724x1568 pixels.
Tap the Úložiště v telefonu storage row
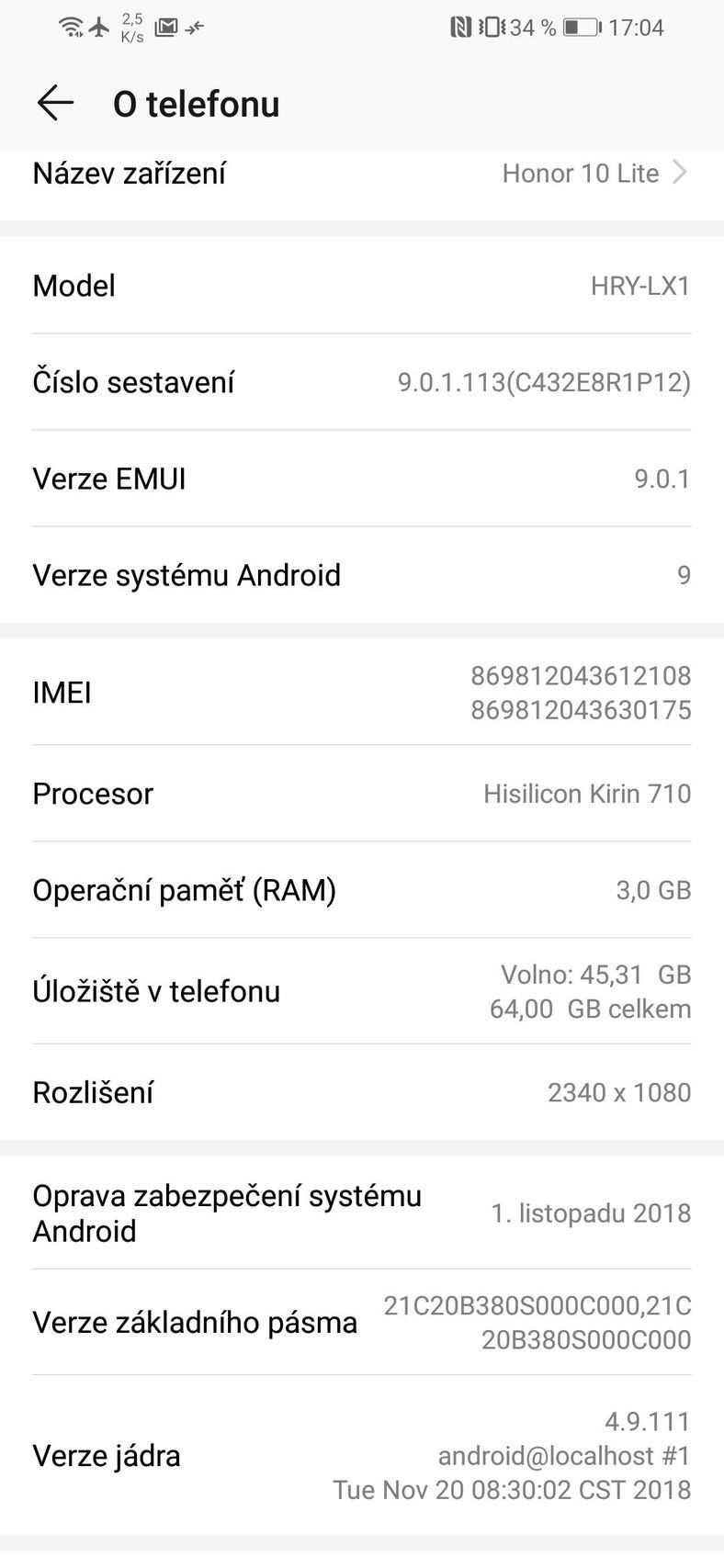pyautogui.click(x=362, y=990)
